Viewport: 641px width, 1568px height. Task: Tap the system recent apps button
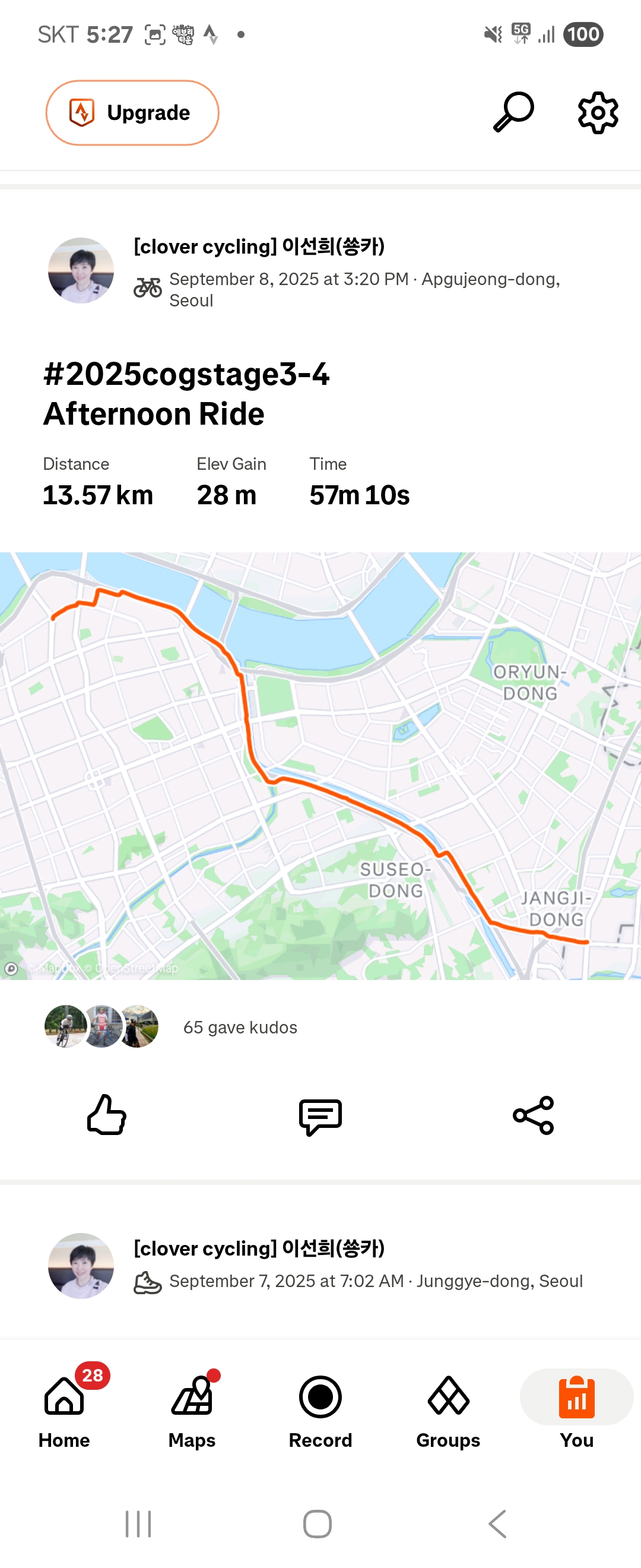click(x=138, y=1523)
